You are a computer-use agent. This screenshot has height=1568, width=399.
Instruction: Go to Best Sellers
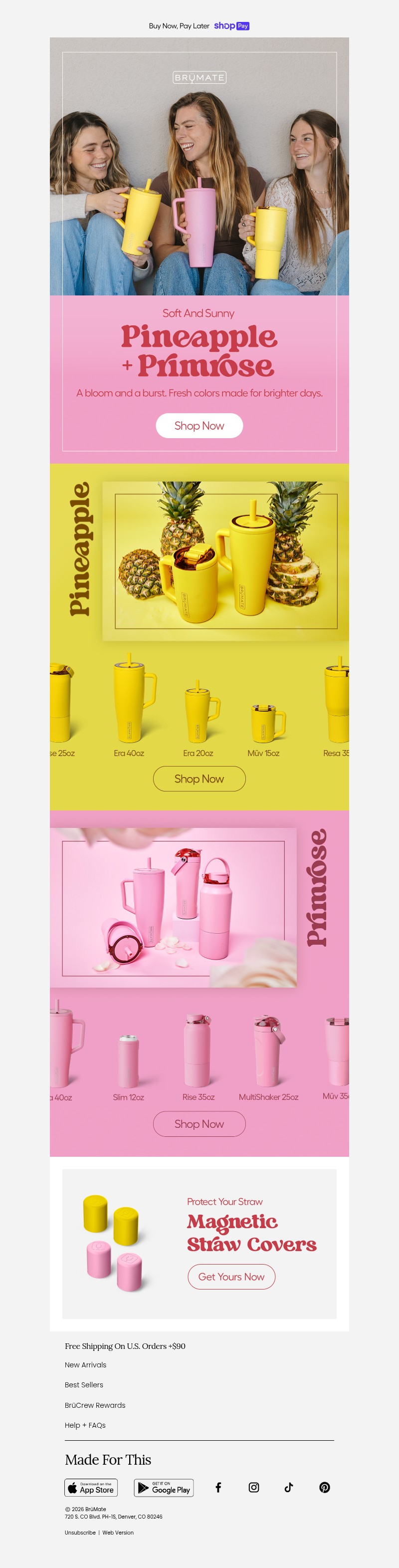point(84,1385)
